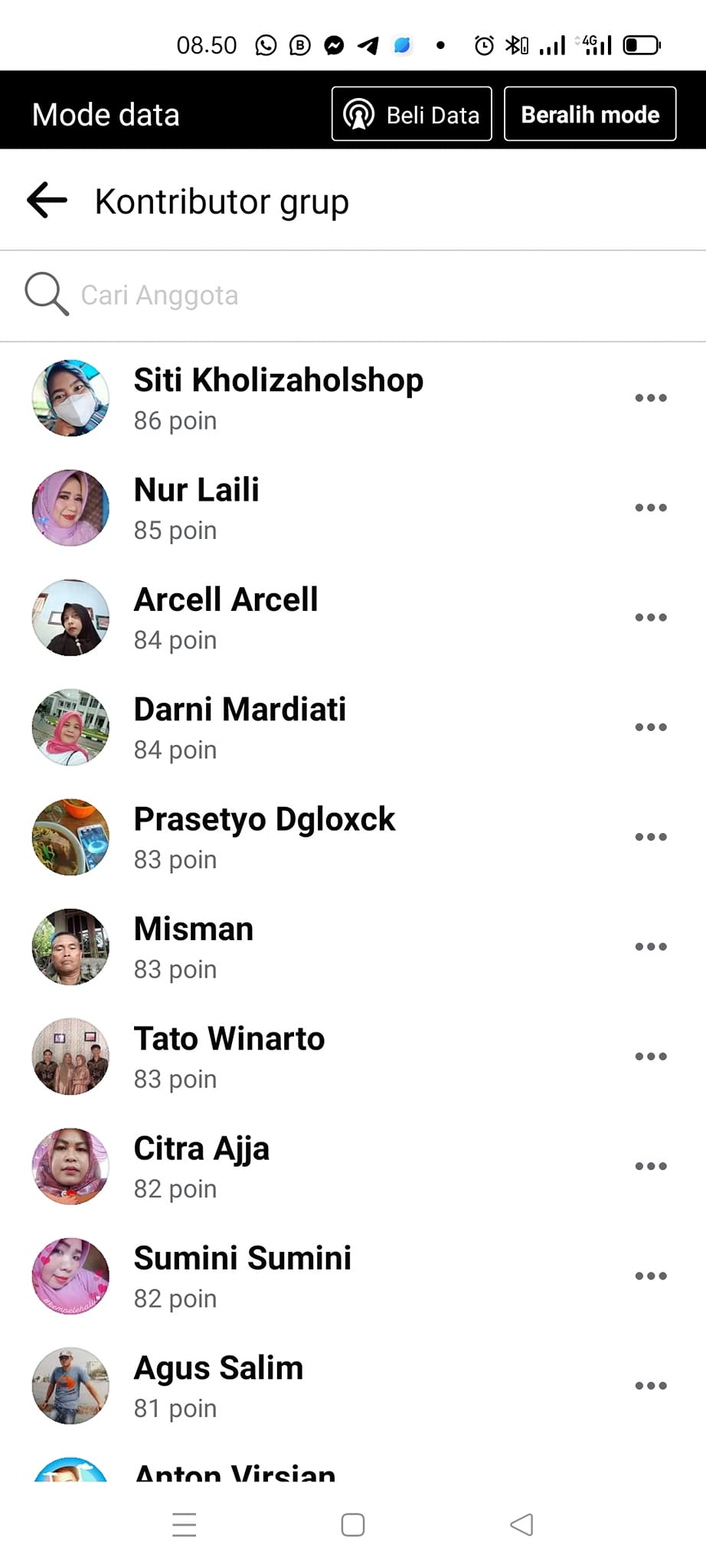Tap Beralih mode button

click(590, 115)
